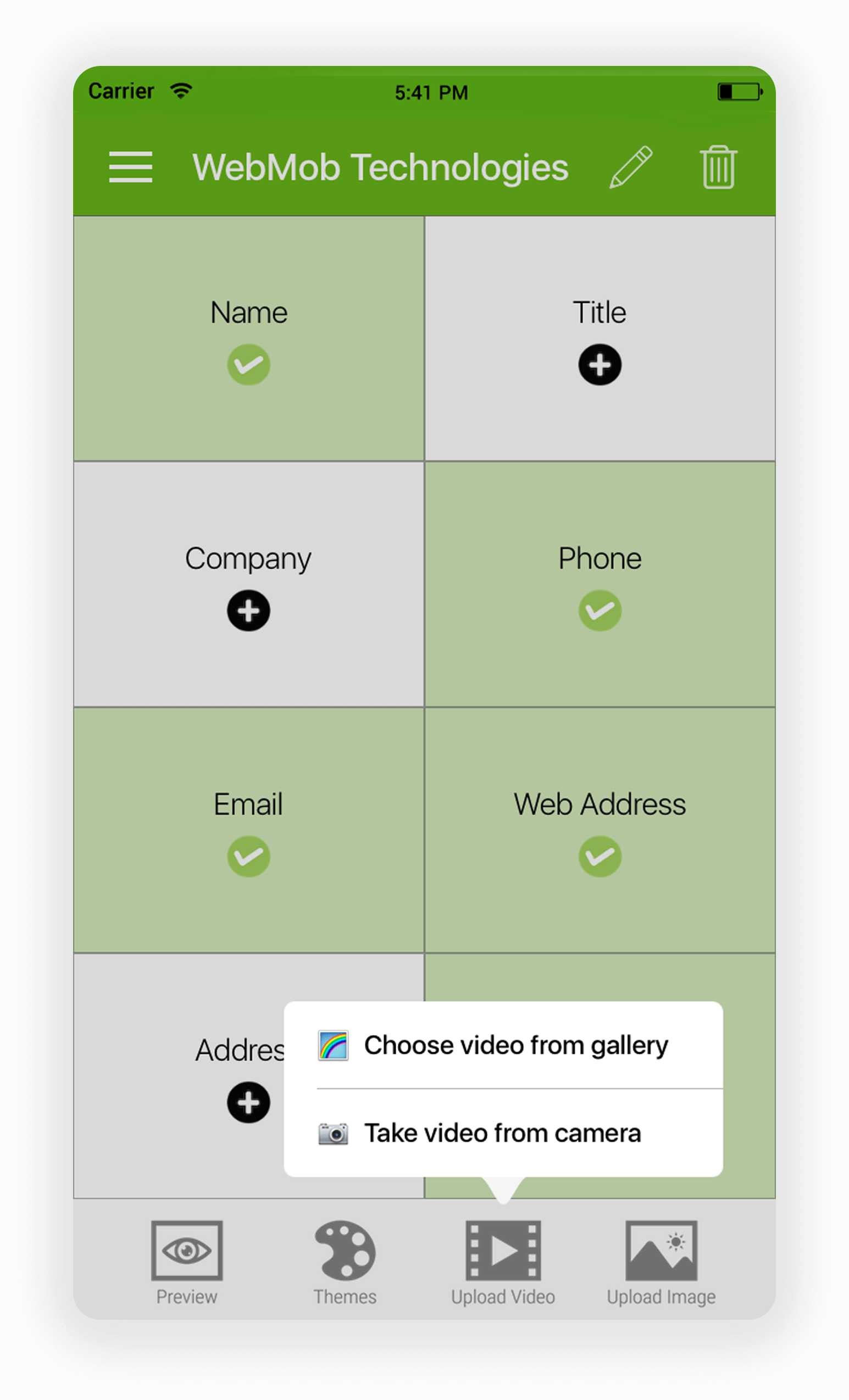Choose video from gallery
Image resolution: width=849 pixels, height=1400 pixels.
(503, 1045)
